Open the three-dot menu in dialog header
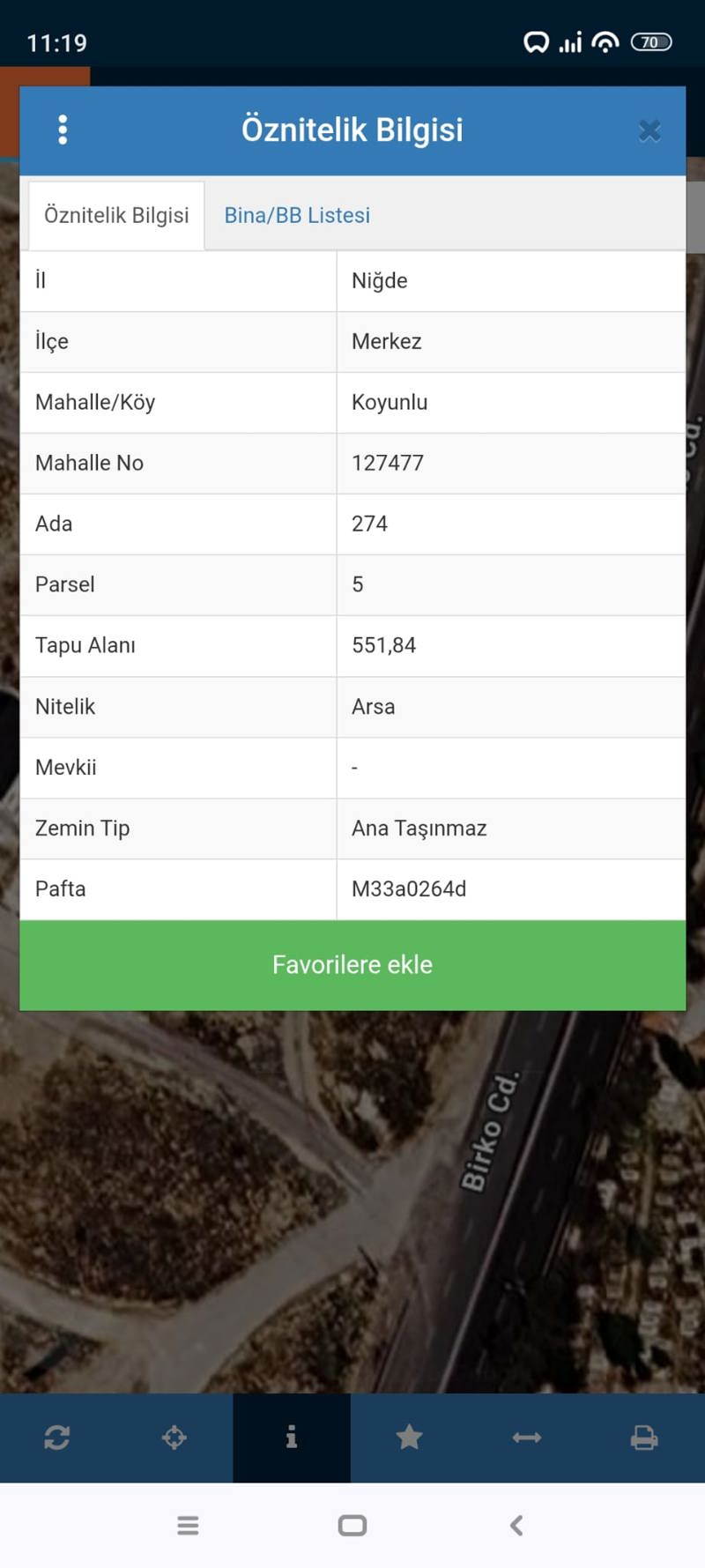This screenshot has width=705, height=1568. pyautogui.click(x=63, y=130)
